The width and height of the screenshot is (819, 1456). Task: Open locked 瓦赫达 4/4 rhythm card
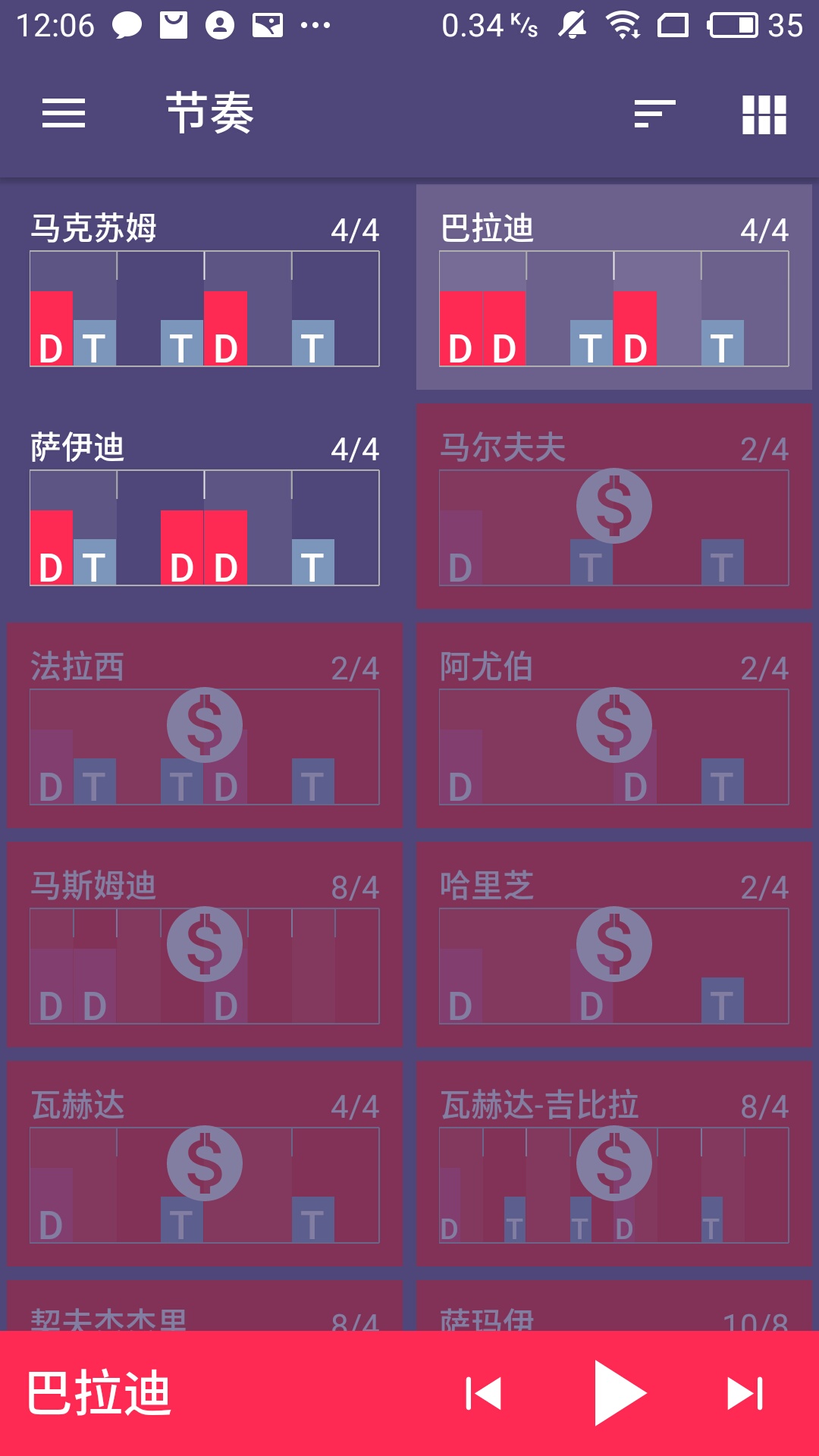coord(205,1164)
